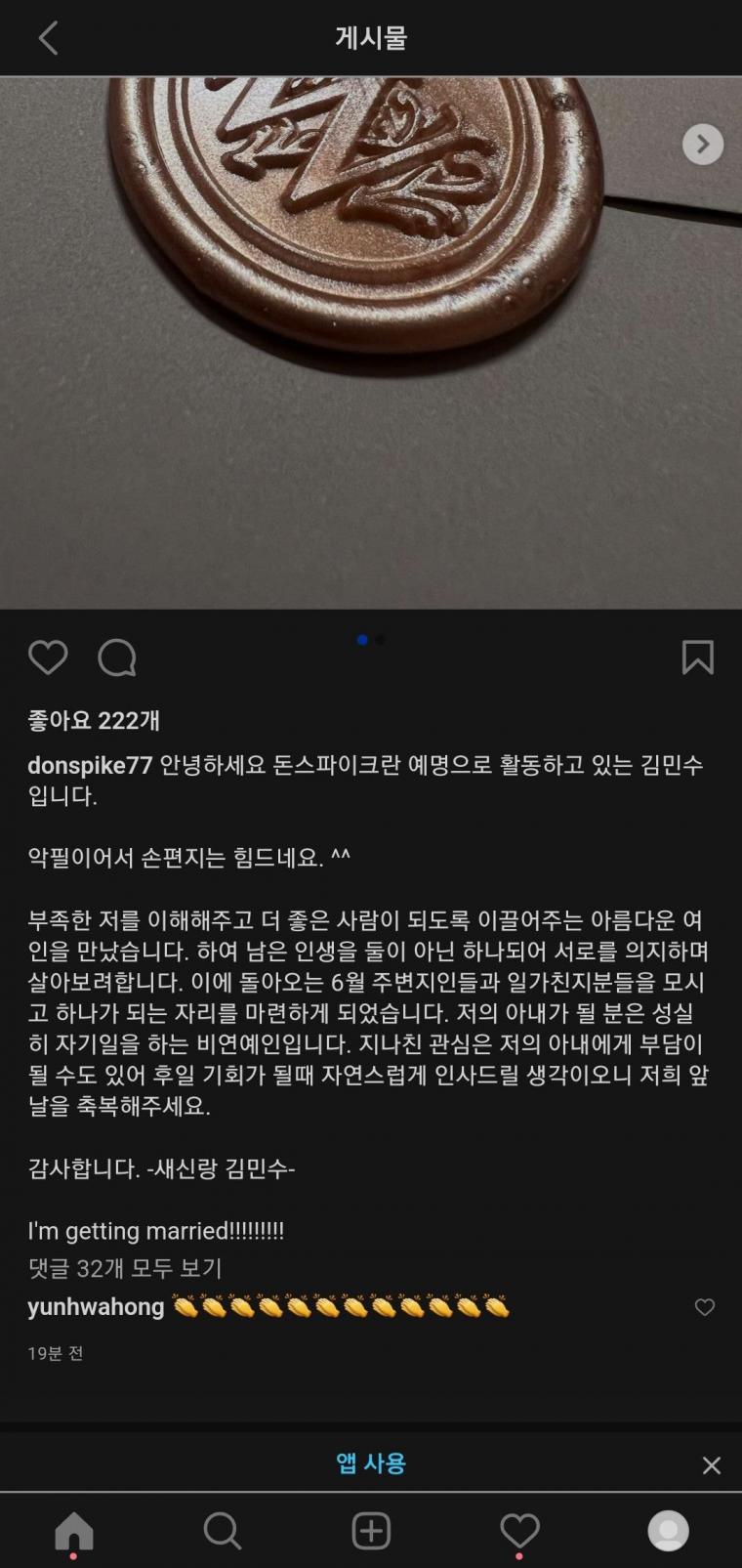Tap the 앱 사용 banner
742x1568 pixels.
coord(371,1462)
